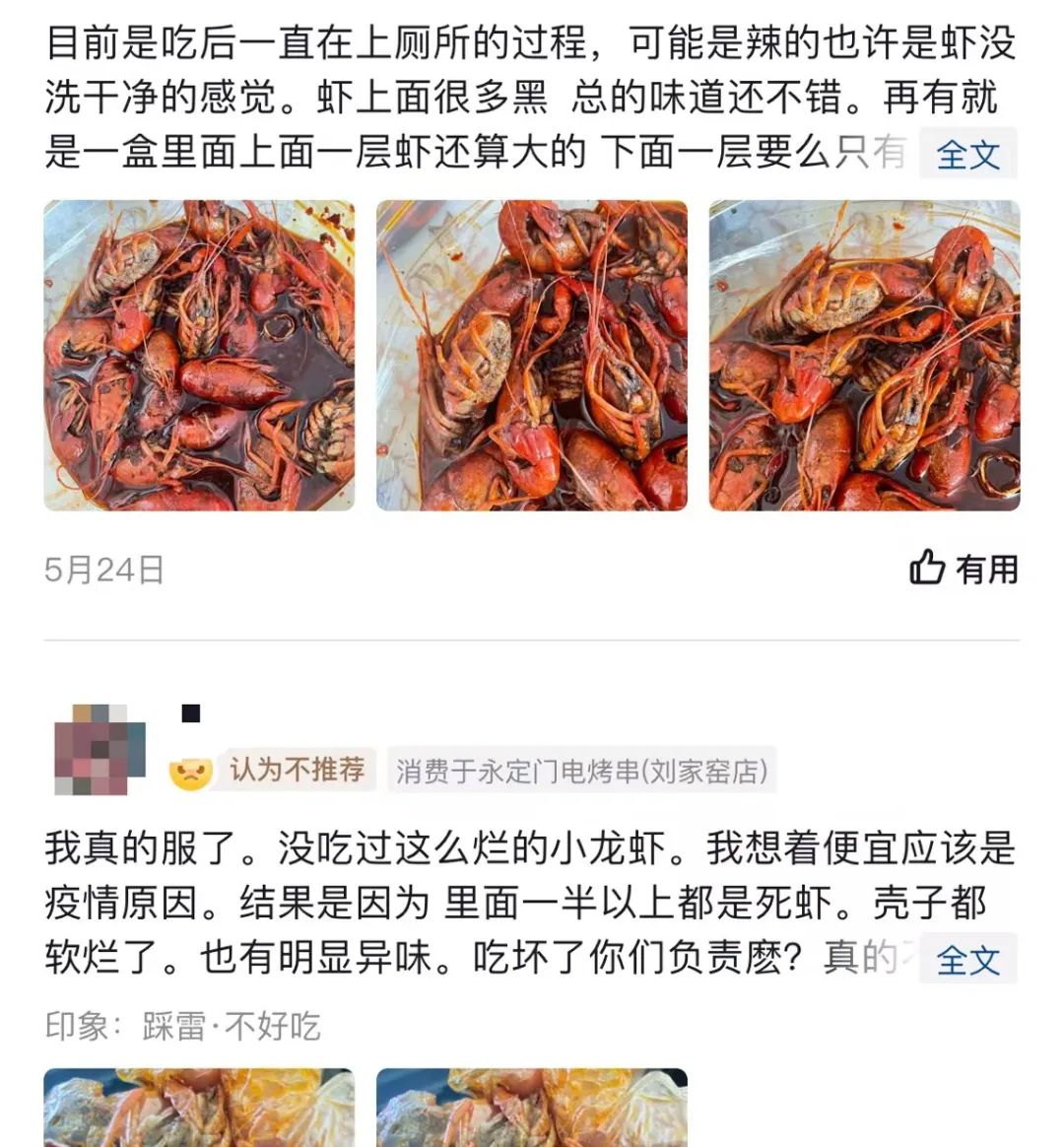The height and width of the screenshot is (1147, 1064).
Task: Open second crayfish photo in May 24 review
Action: click(532, 356)
